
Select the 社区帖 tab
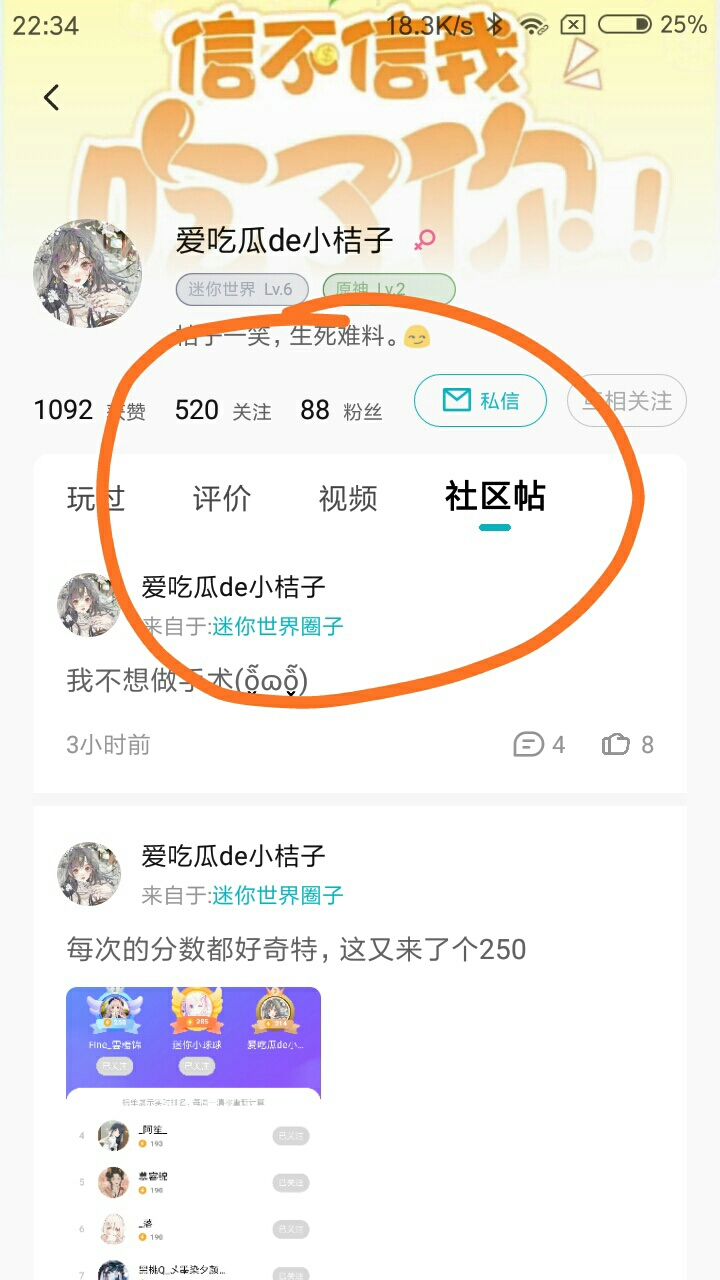pos(495,497)
